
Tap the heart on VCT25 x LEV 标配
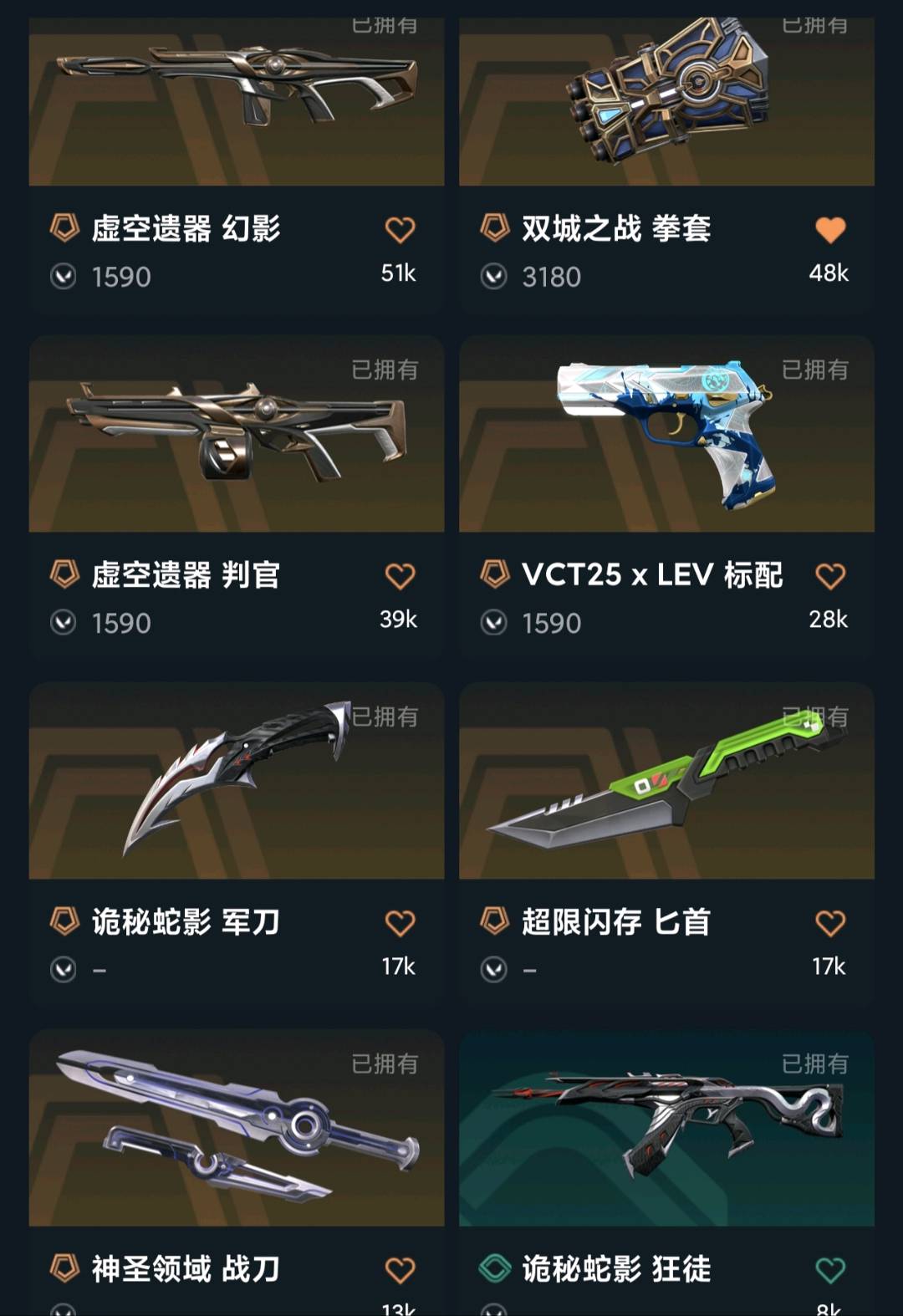point(830,576)
